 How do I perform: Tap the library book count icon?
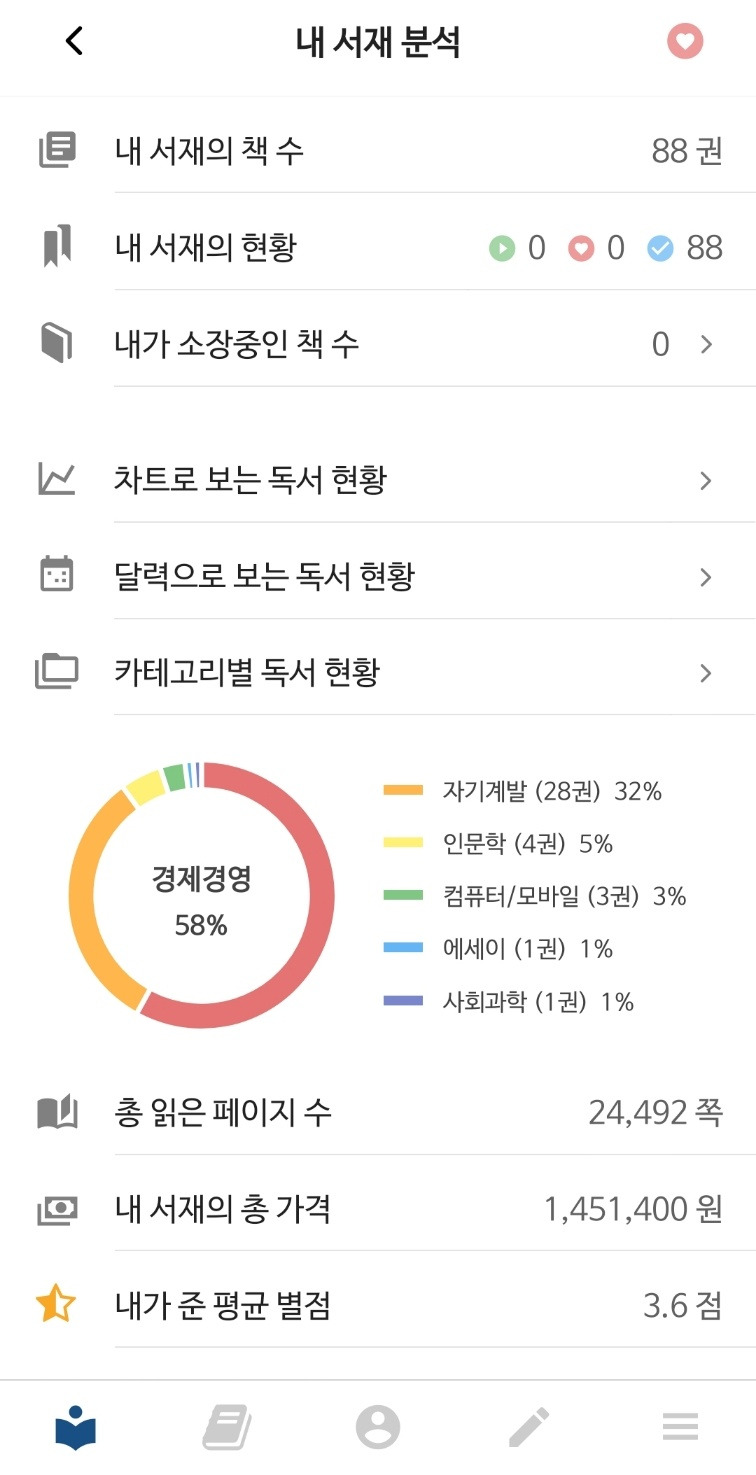pos(57,148)
